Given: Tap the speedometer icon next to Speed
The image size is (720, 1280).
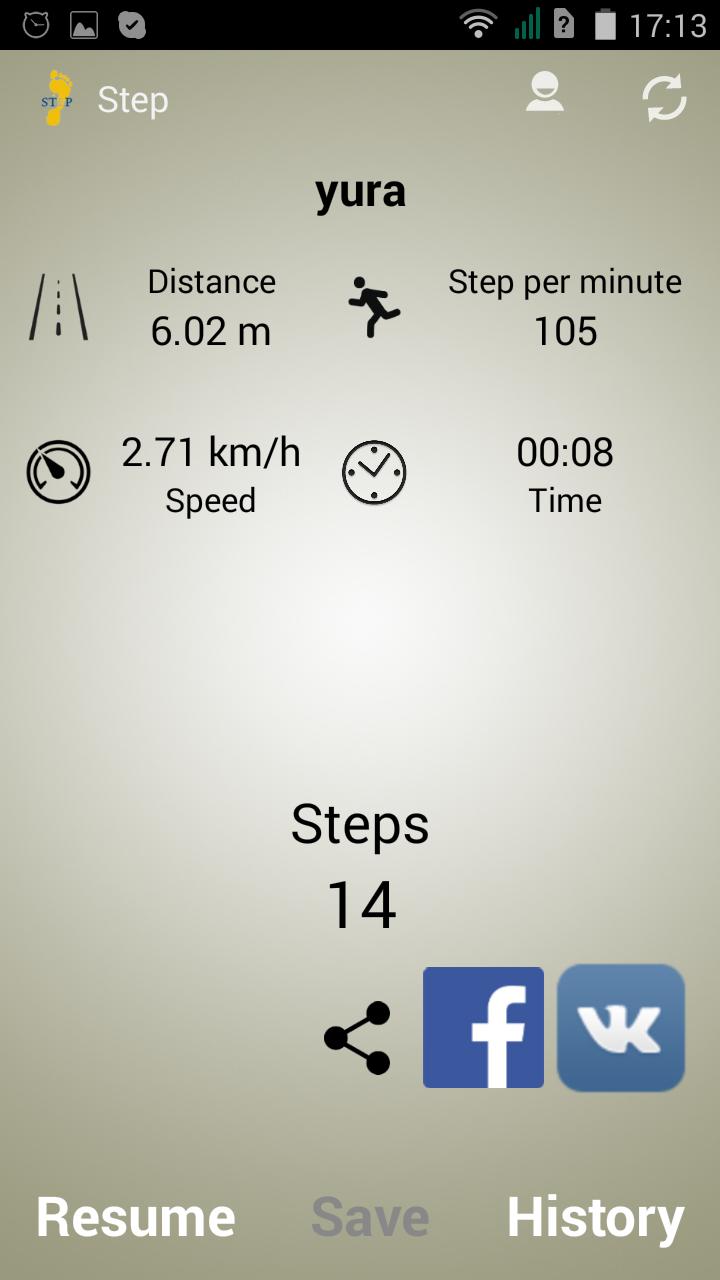Looking at the screenshot, I should point(58,470).
